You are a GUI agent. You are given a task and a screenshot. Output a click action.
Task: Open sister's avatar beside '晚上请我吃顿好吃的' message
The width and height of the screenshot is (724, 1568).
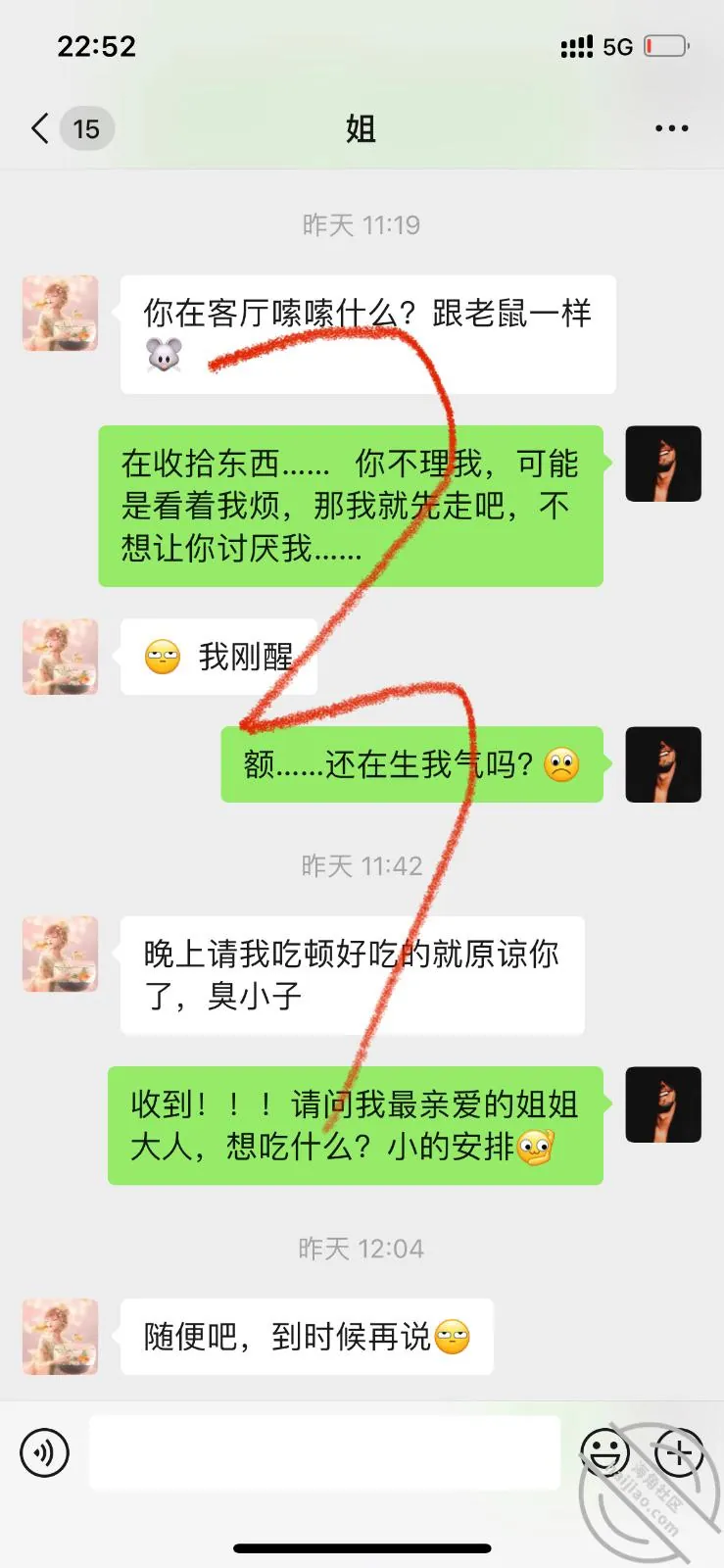point(61,955)
